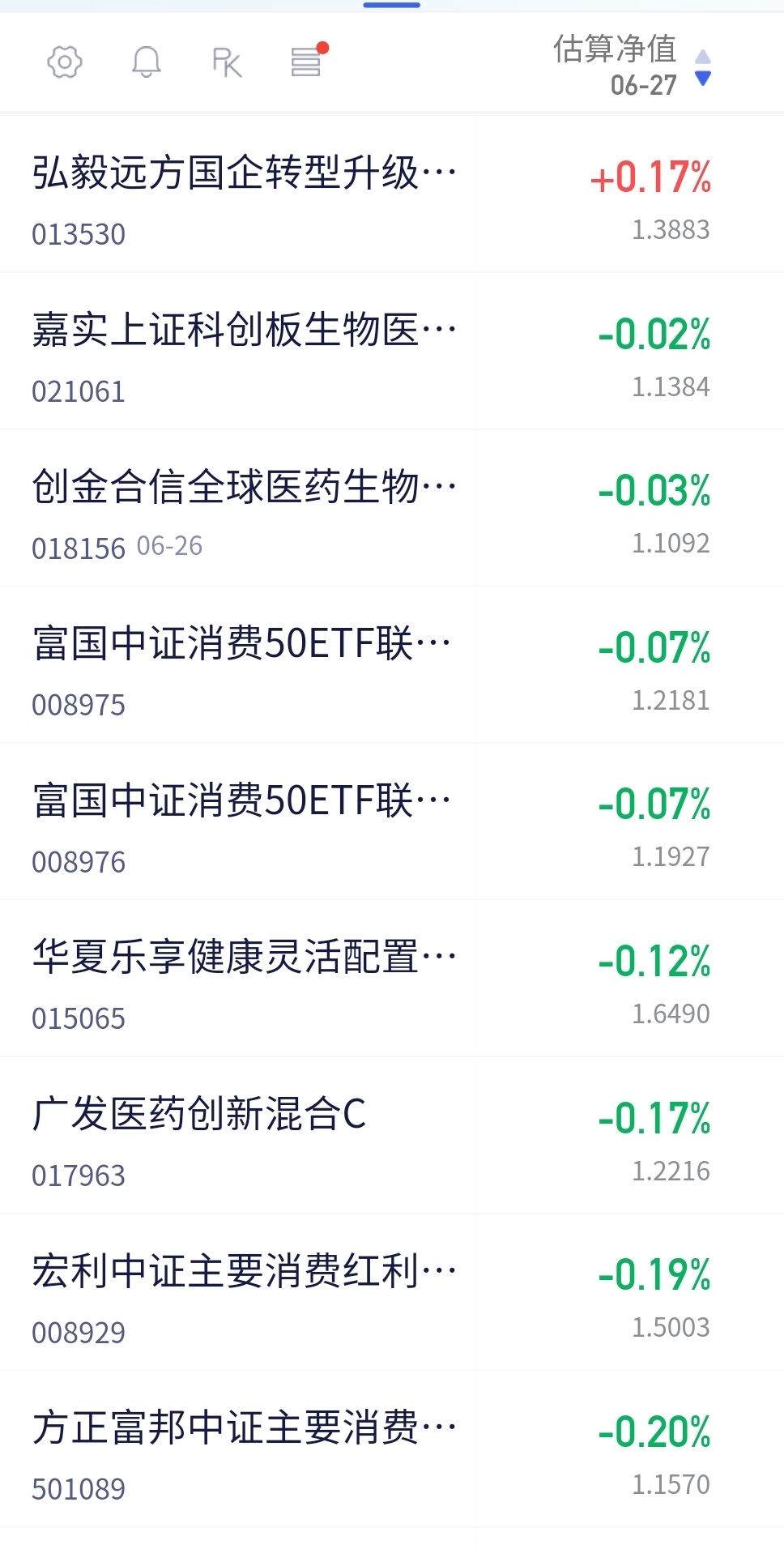Open fund 广发医药创新混合C
The width and height of the screenshot is (784, 1549).
[392, 1135]
